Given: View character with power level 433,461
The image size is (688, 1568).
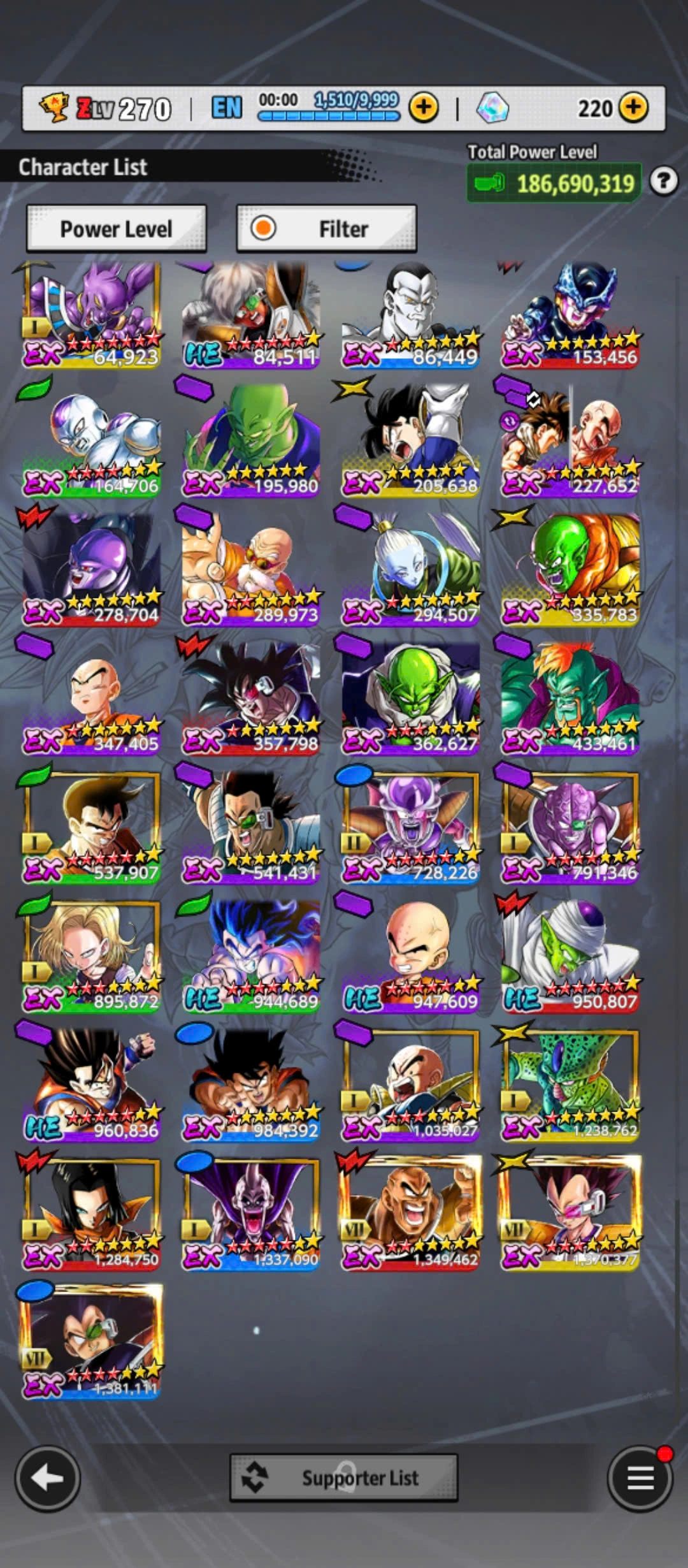Looking at the screenshot, I should 570,697.
